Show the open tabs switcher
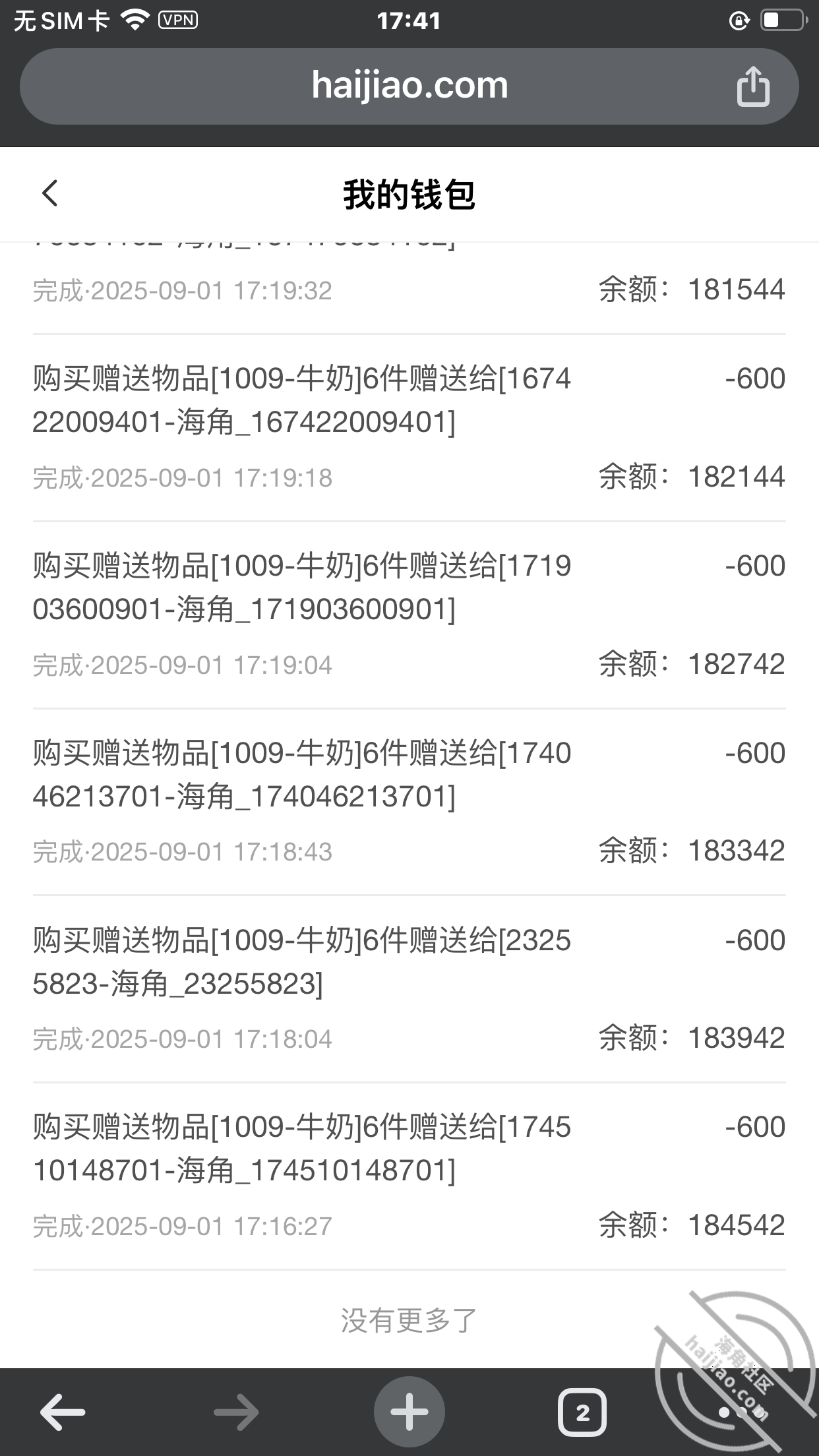Screen dimensions: 819x1456 click(582, 1412)
